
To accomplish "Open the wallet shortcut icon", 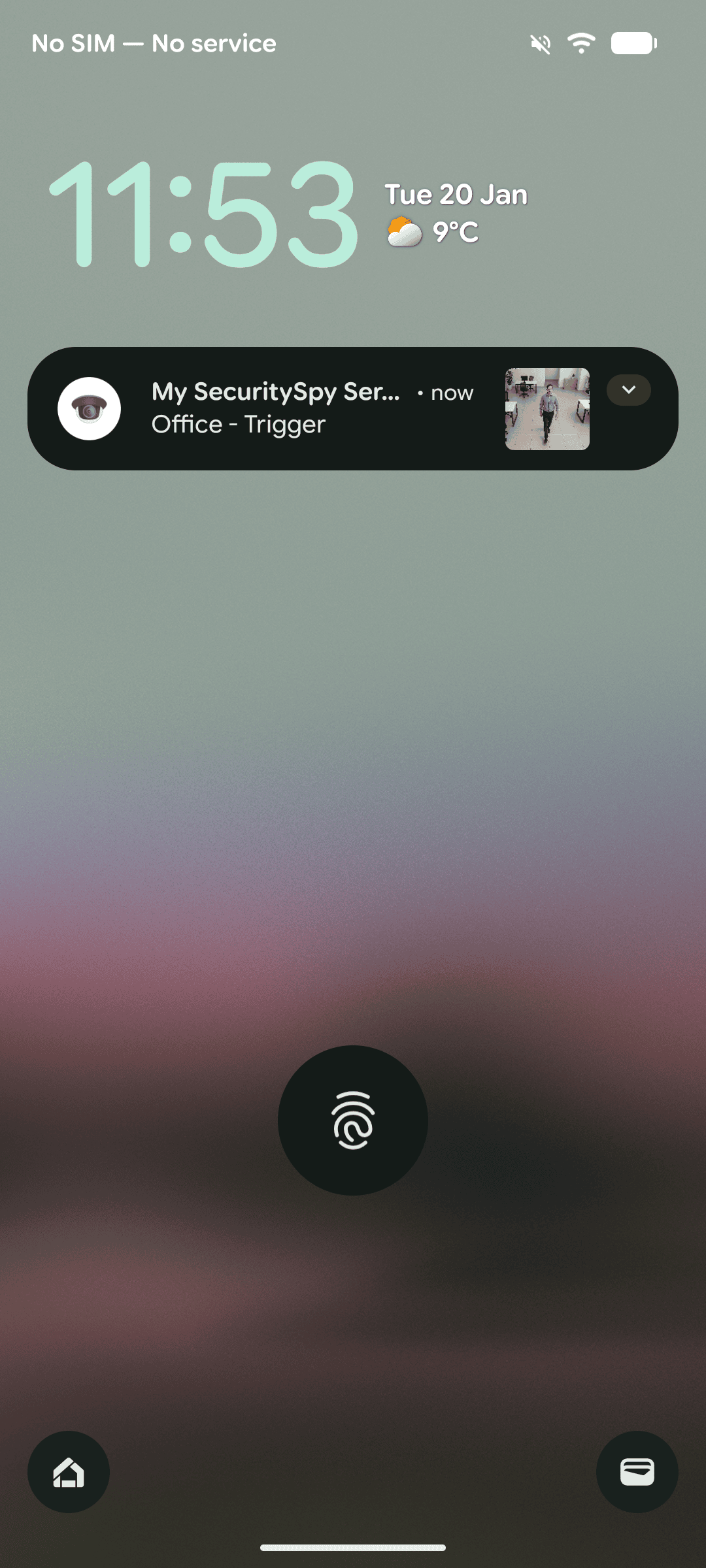I will (x=637, y=1472).
